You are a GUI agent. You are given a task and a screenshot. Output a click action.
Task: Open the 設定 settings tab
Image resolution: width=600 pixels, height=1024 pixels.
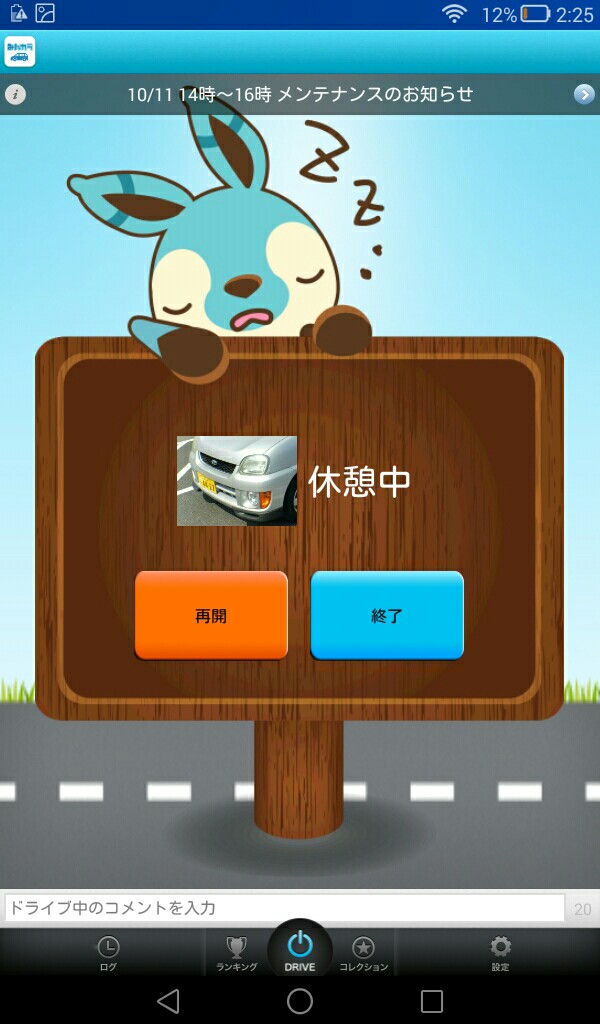(501, 953)
